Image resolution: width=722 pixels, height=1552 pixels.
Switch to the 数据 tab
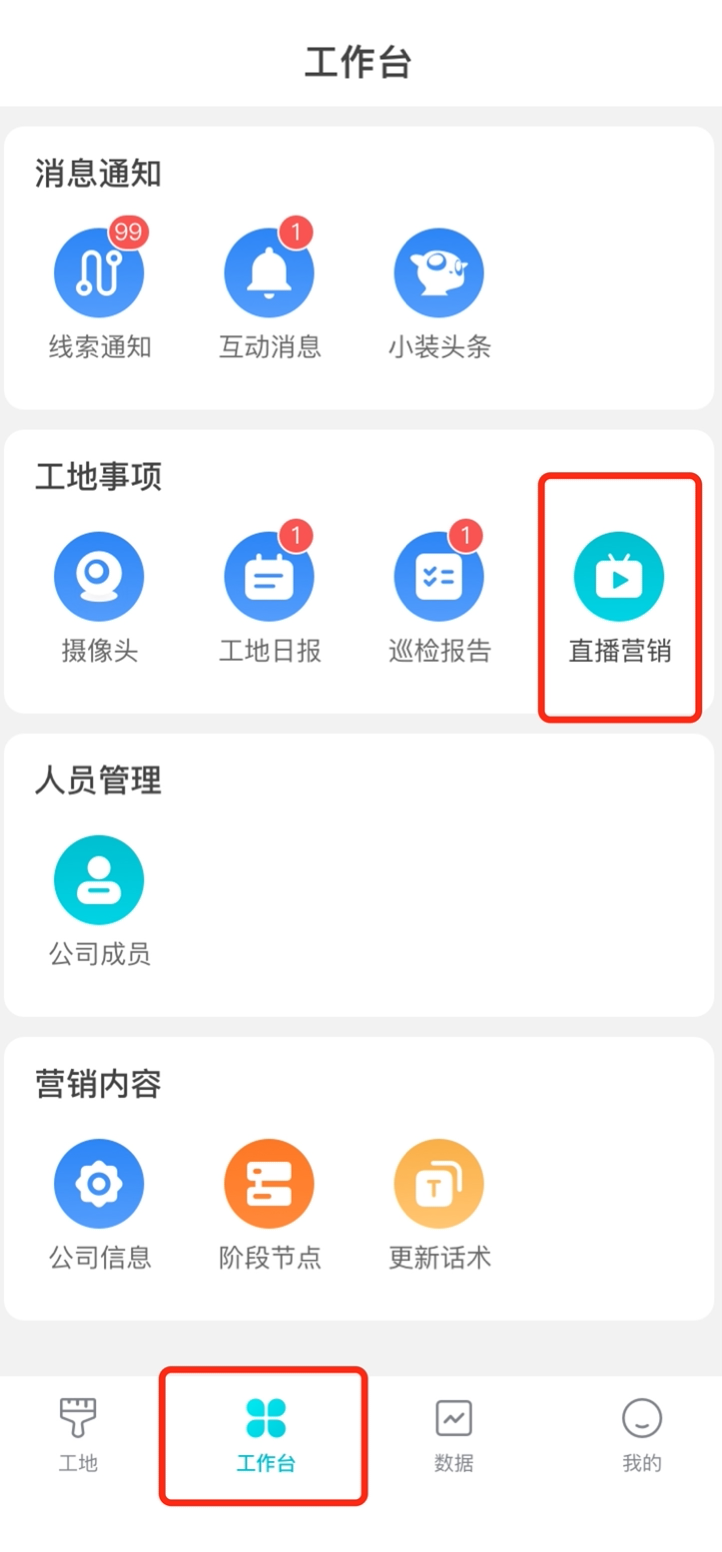(454, 1436)
